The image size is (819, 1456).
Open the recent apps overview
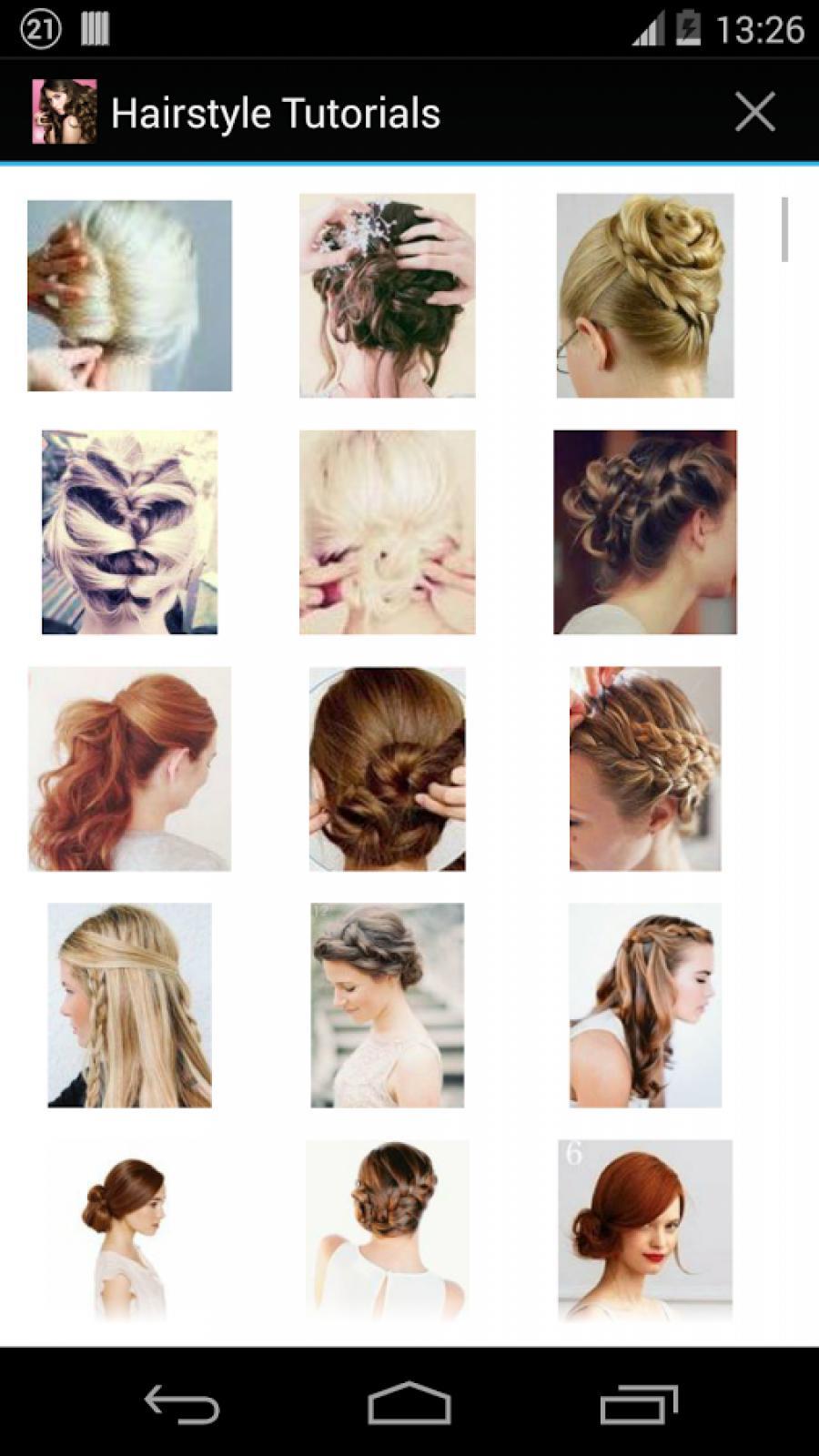[x=639, y=1404]
